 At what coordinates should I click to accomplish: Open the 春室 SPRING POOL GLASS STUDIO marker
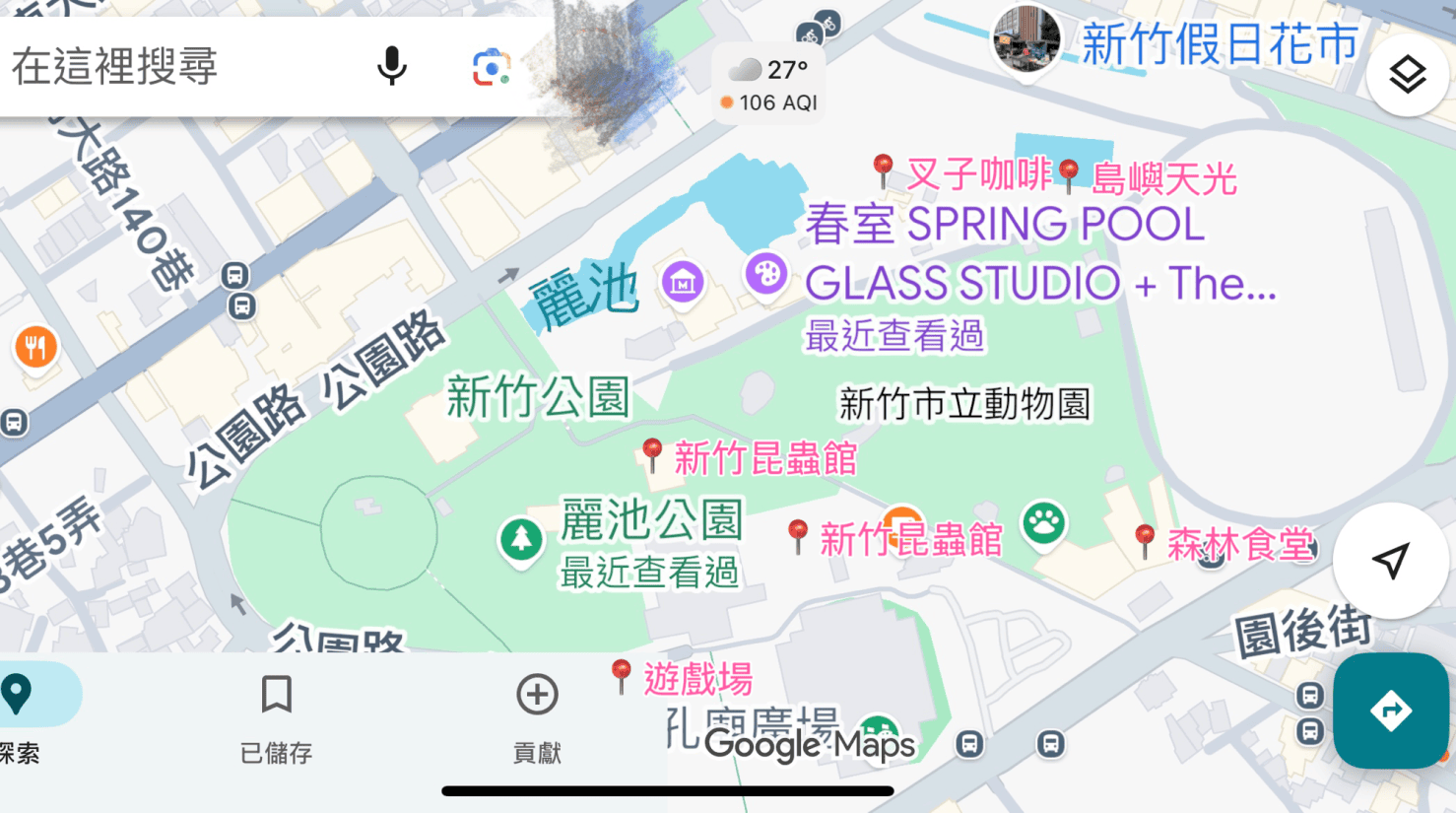[766, 273]
